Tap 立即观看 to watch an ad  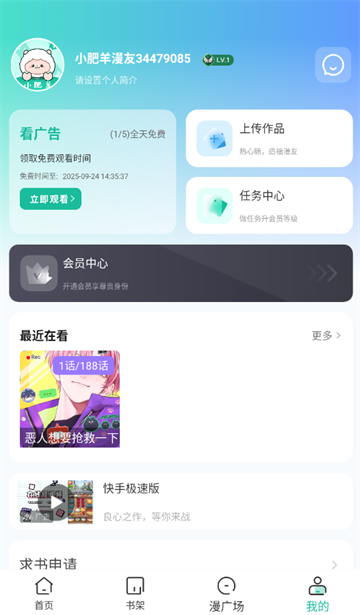(51, 199)
